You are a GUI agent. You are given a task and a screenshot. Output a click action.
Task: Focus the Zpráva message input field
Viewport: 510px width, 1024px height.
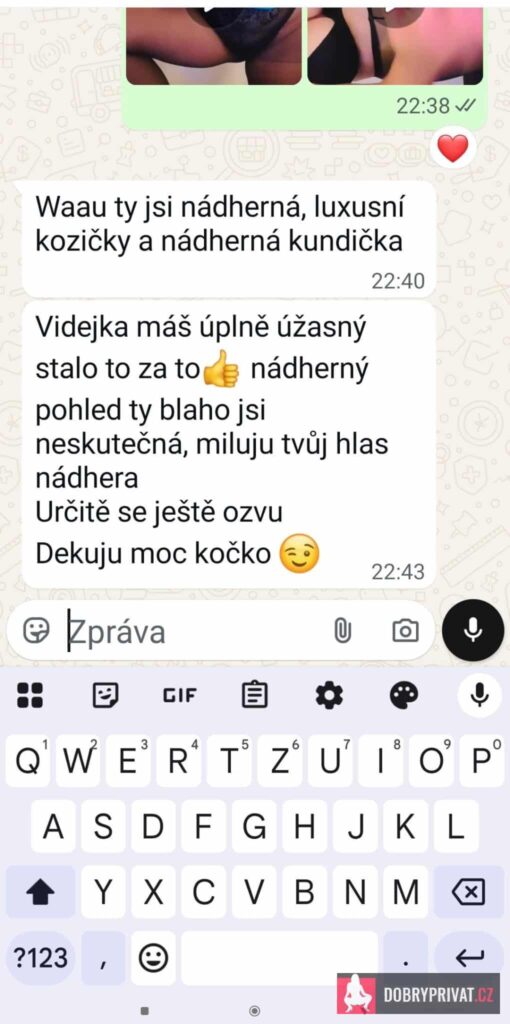tap(196, 632)
